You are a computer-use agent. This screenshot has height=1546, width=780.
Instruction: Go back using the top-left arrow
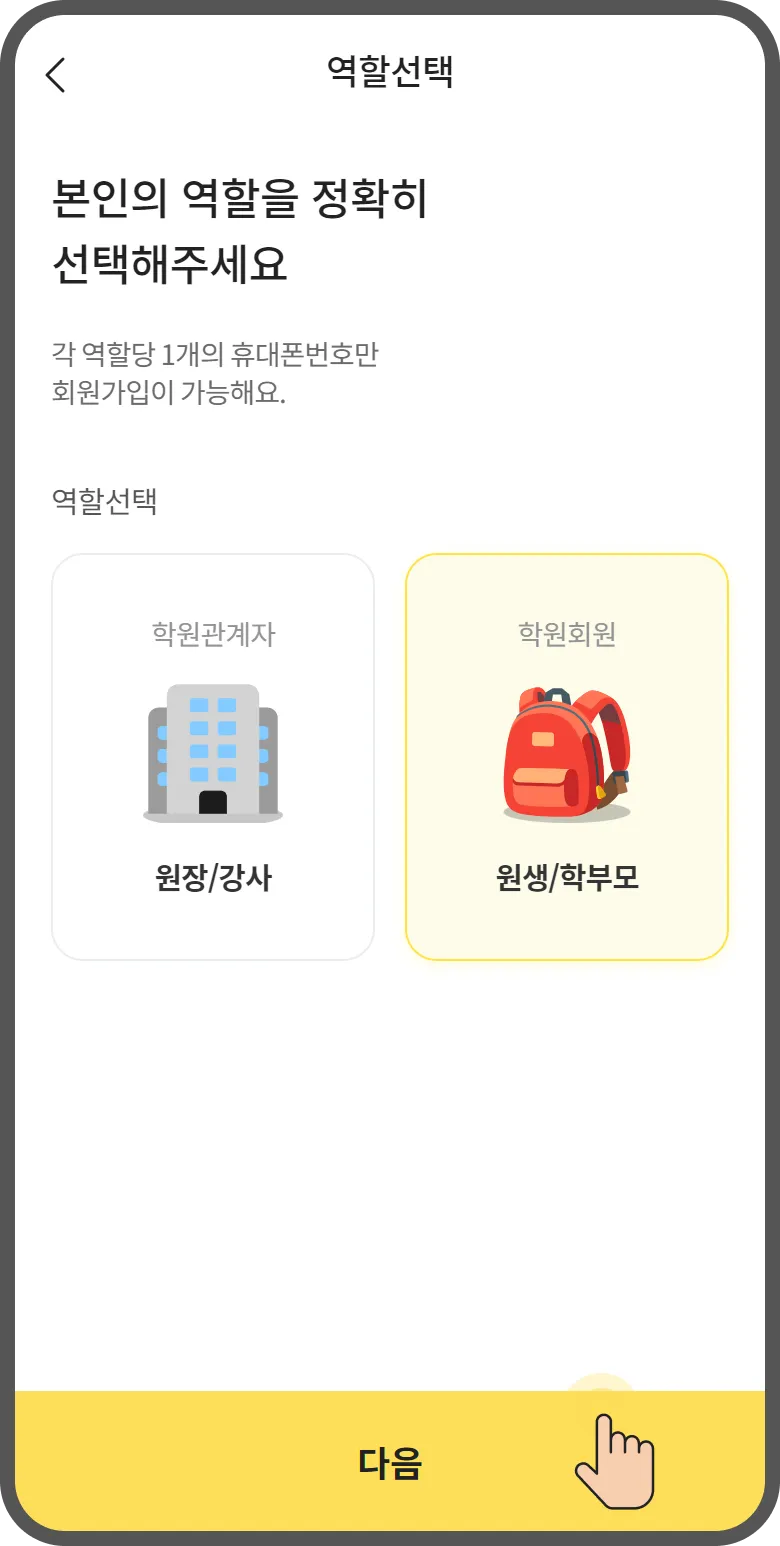(56, 75)
